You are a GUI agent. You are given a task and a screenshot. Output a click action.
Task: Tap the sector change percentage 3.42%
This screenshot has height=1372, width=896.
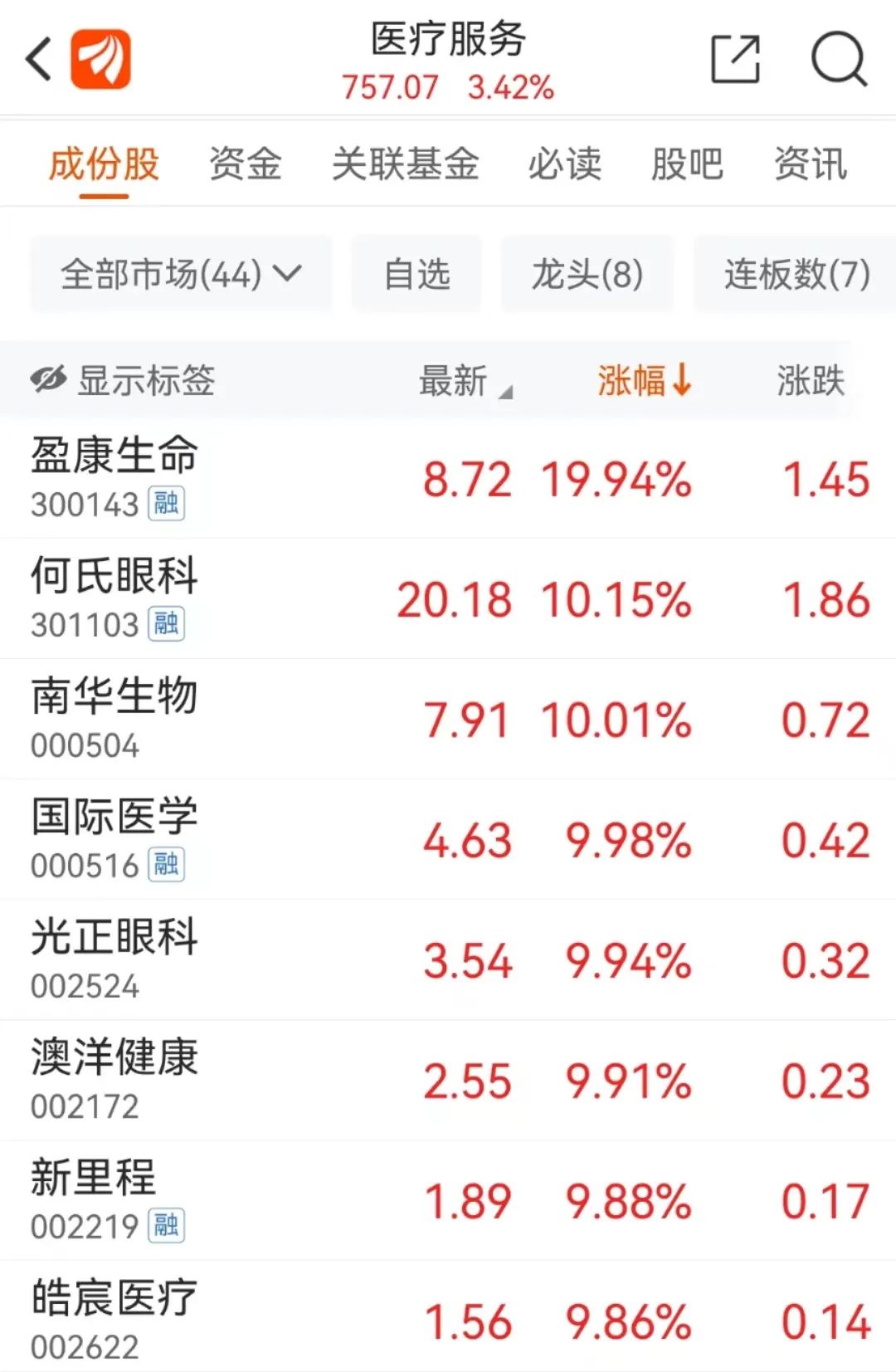pos(509,87)
